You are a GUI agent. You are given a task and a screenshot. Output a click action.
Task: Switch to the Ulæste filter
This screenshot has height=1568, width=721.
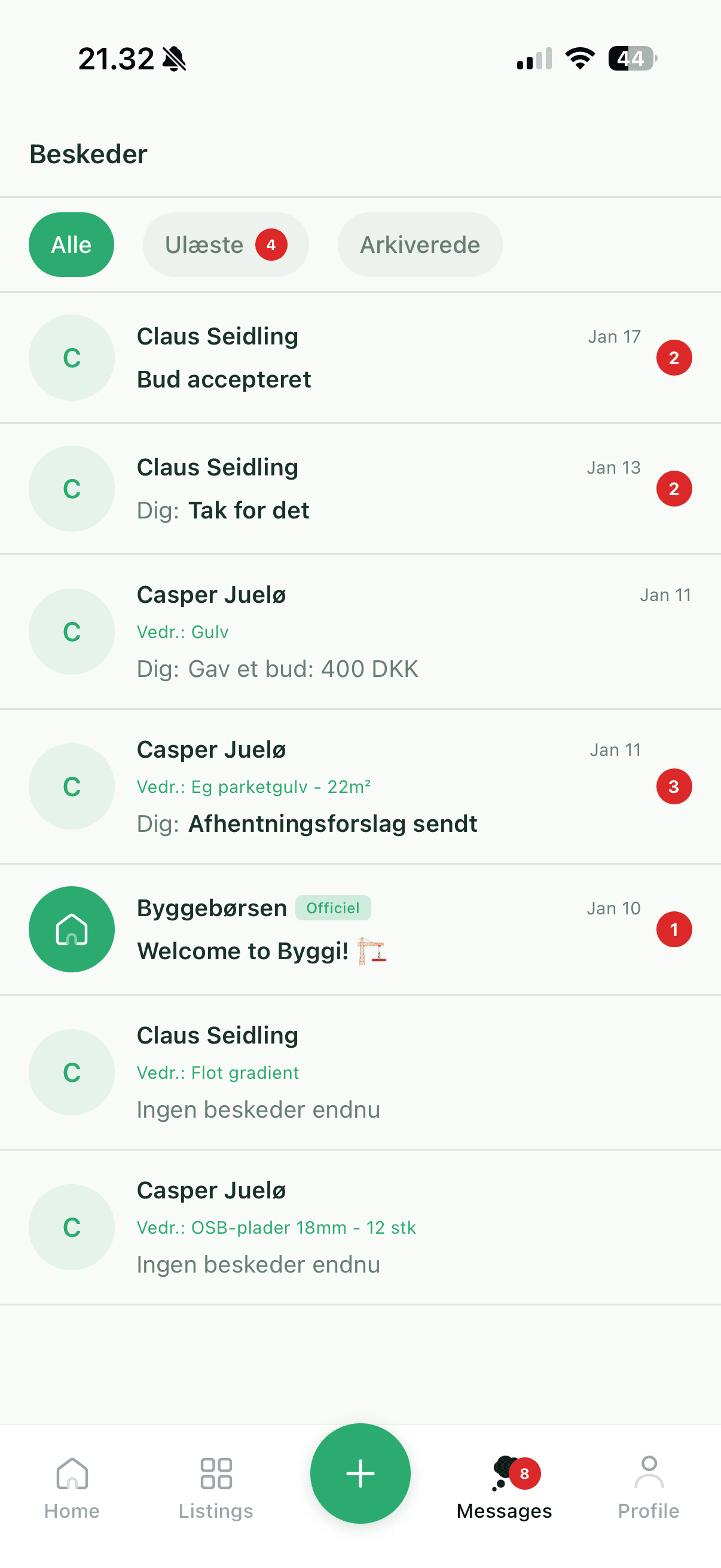tap(225, 245)
